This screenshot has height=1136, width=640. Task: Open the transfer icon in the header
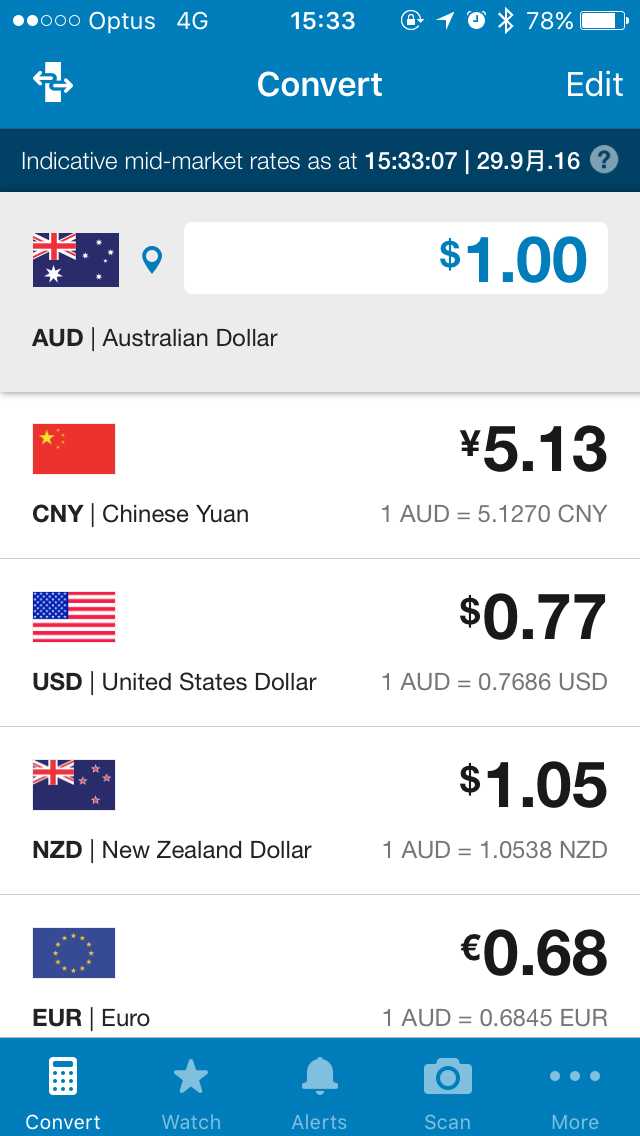pos(53,84)
